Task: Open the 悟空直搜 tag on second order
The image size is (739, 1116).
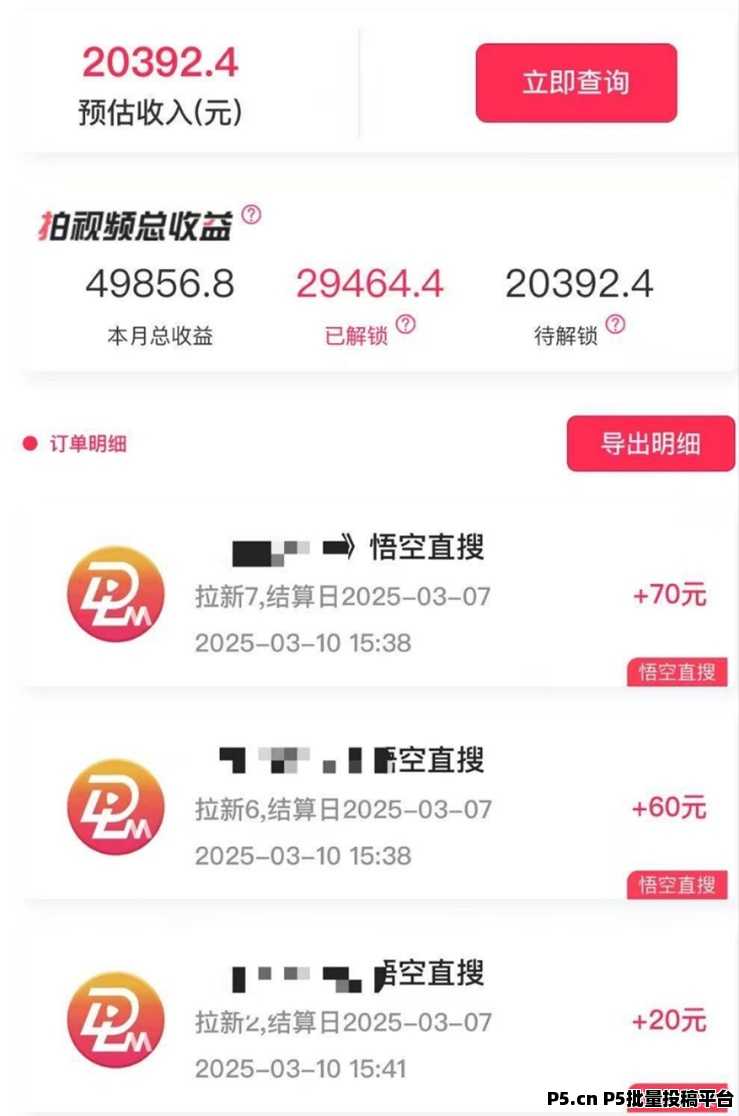Action: [676, 885]
